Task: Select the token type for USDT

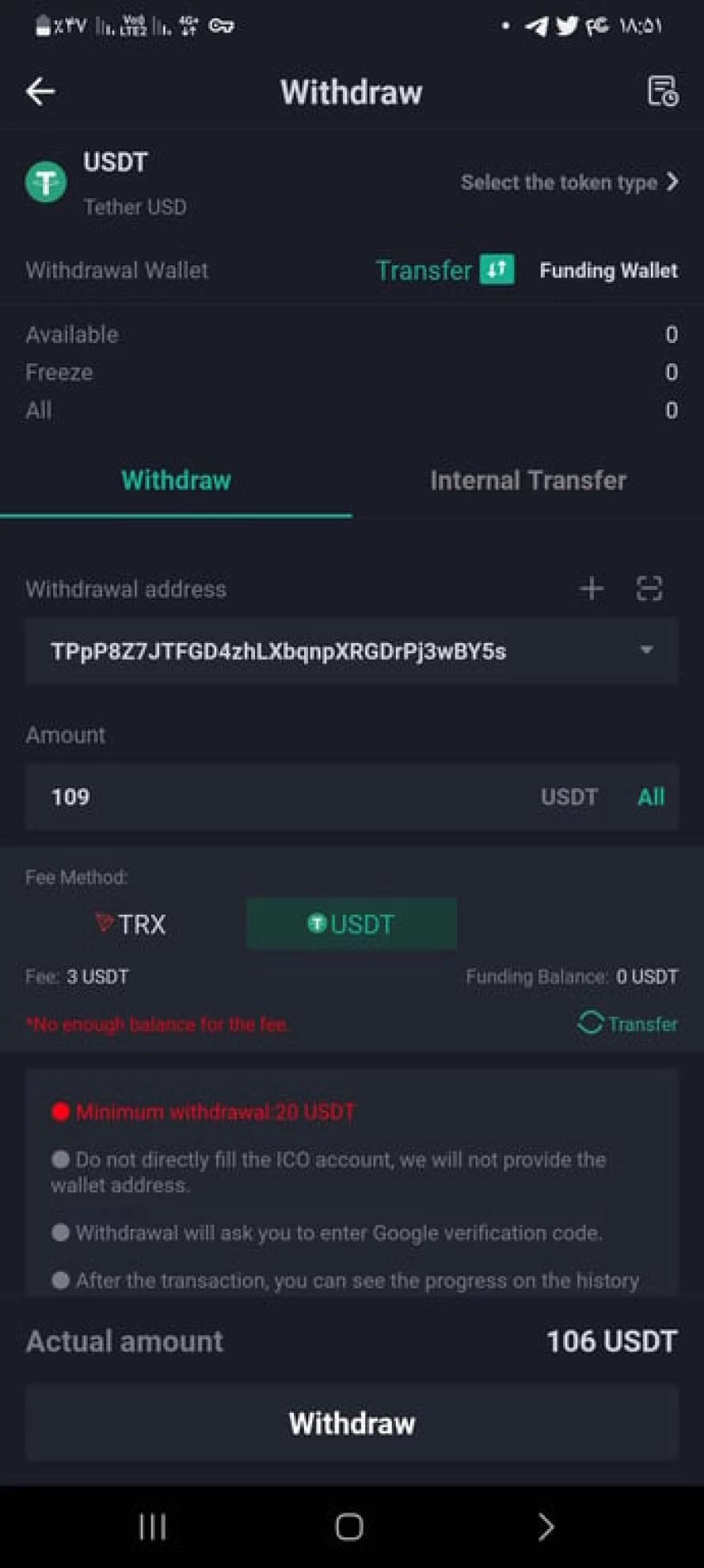Action: [569, 182]
